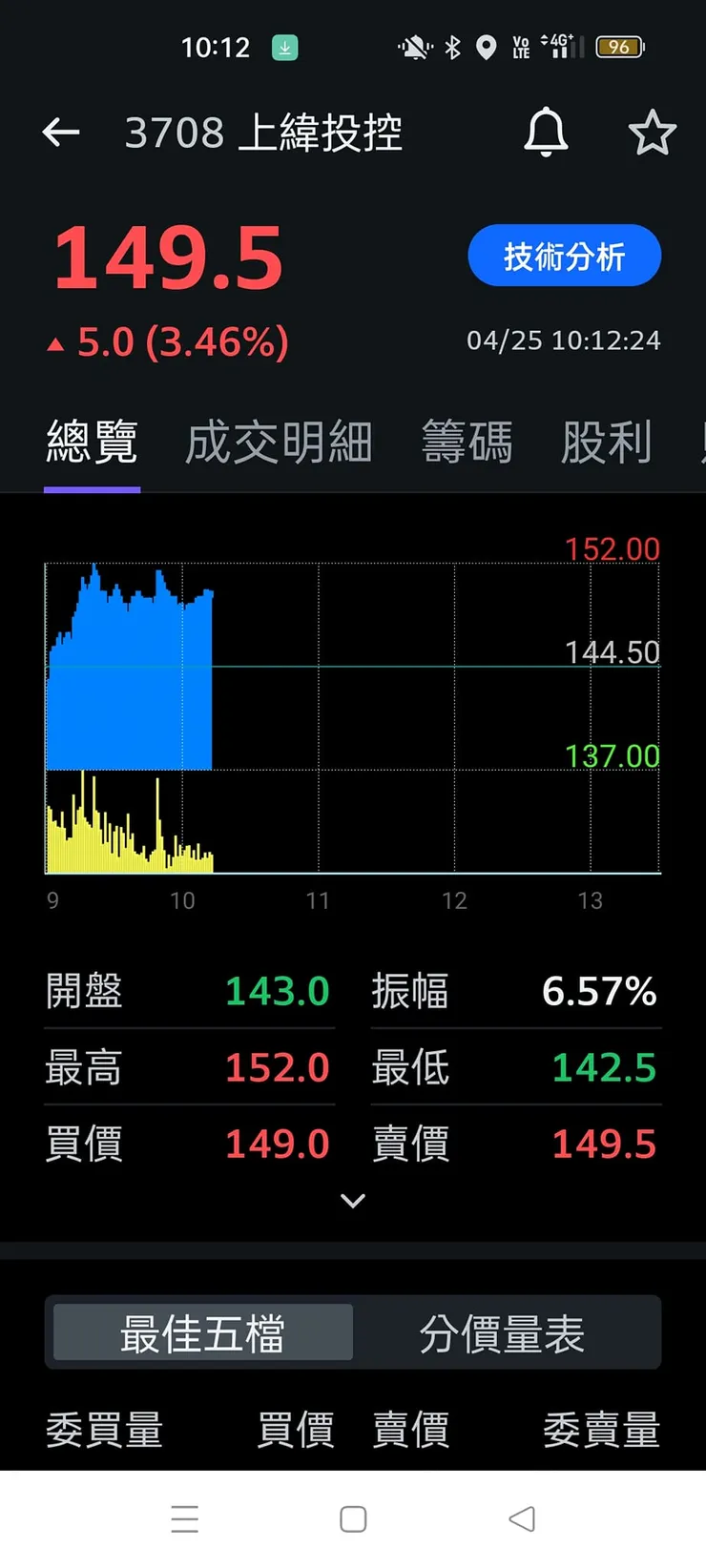Tap the battery indicator showing 96
Image resolution: width=706 pixels, height=1568 pixels.
(619, 46)
